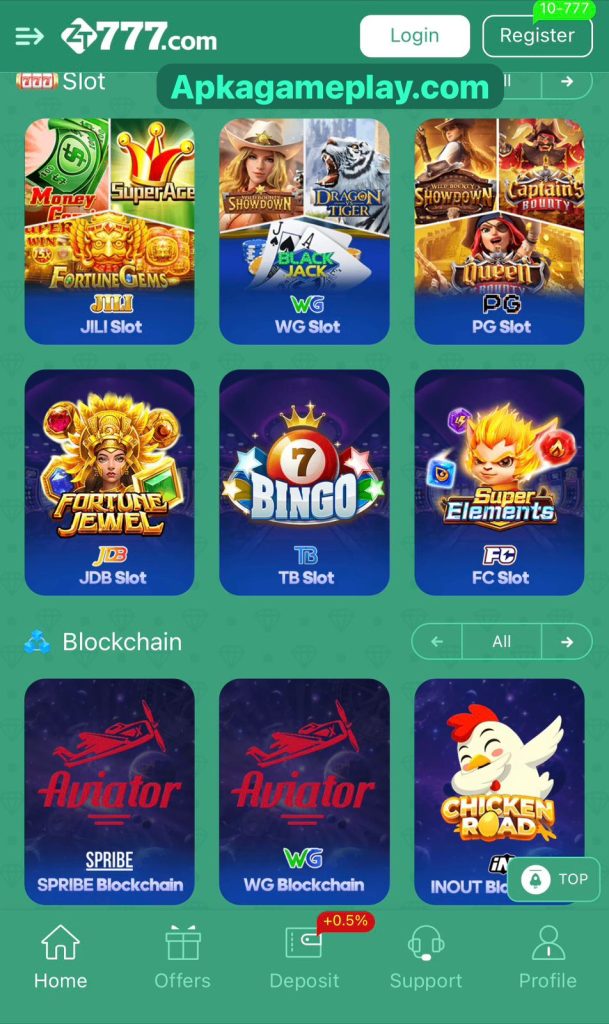Open the side drawer menu
Image resolution: width=609 pixels, height=1024 pixels.
coord(29,37)
